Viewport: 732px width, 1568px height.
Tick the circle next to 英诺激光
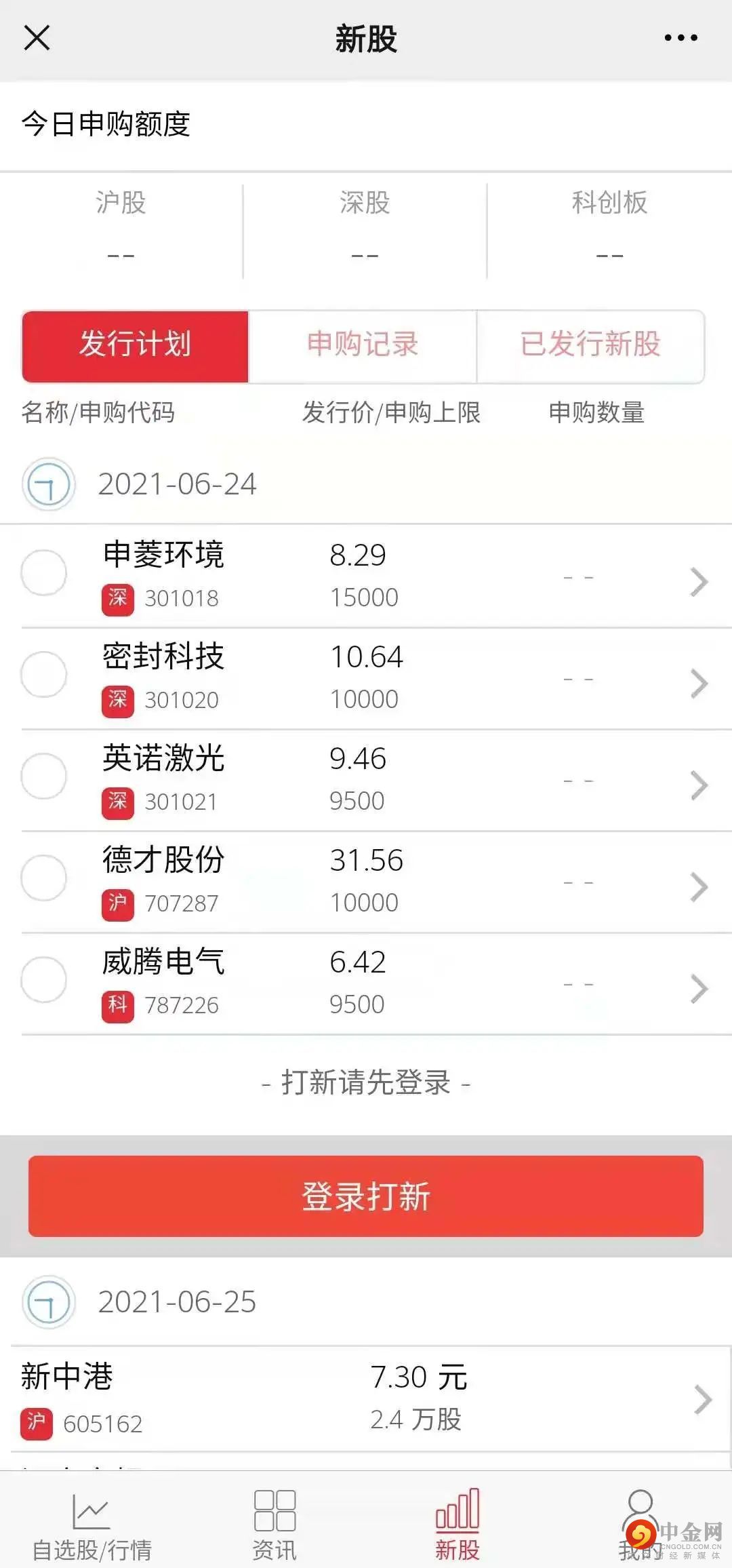pos(44,777)
